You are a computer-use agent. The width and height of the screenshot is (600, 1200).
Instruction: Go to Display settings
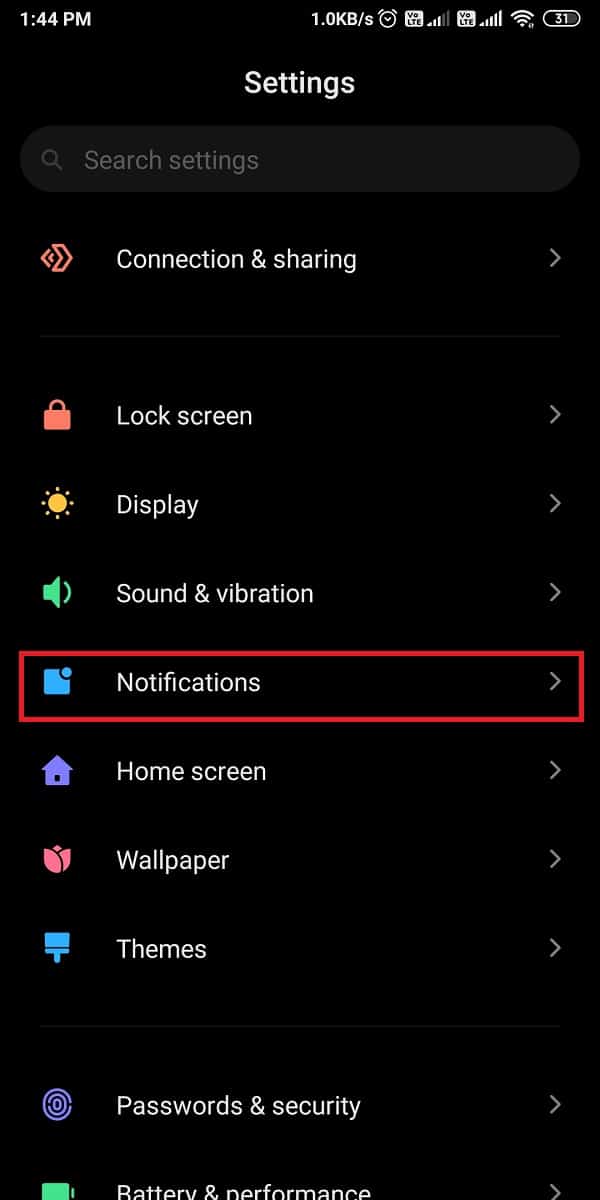(x=300, y=505)
